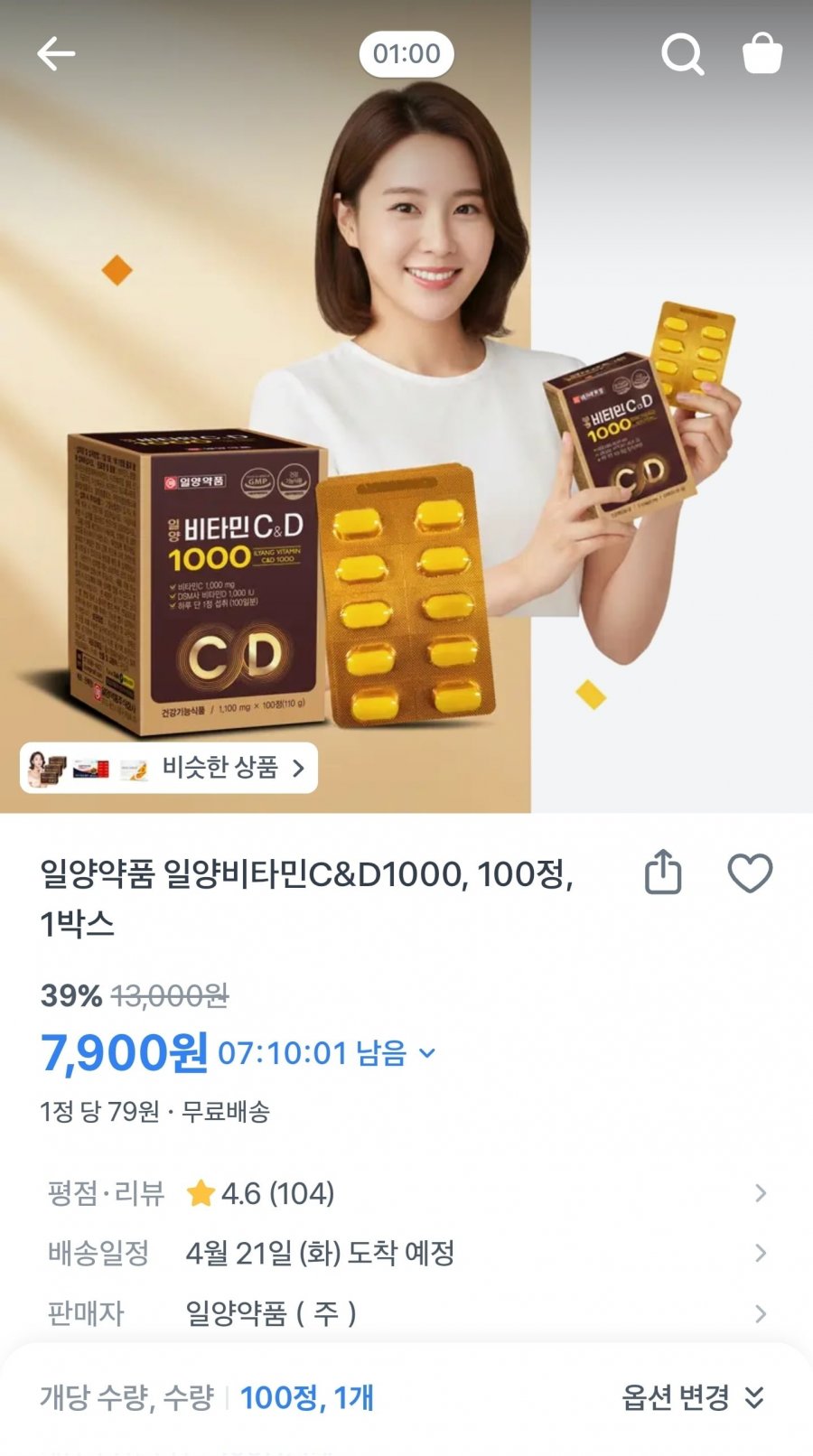Add product to favorites with heart toggle
813x1456 pixels.
750,872
